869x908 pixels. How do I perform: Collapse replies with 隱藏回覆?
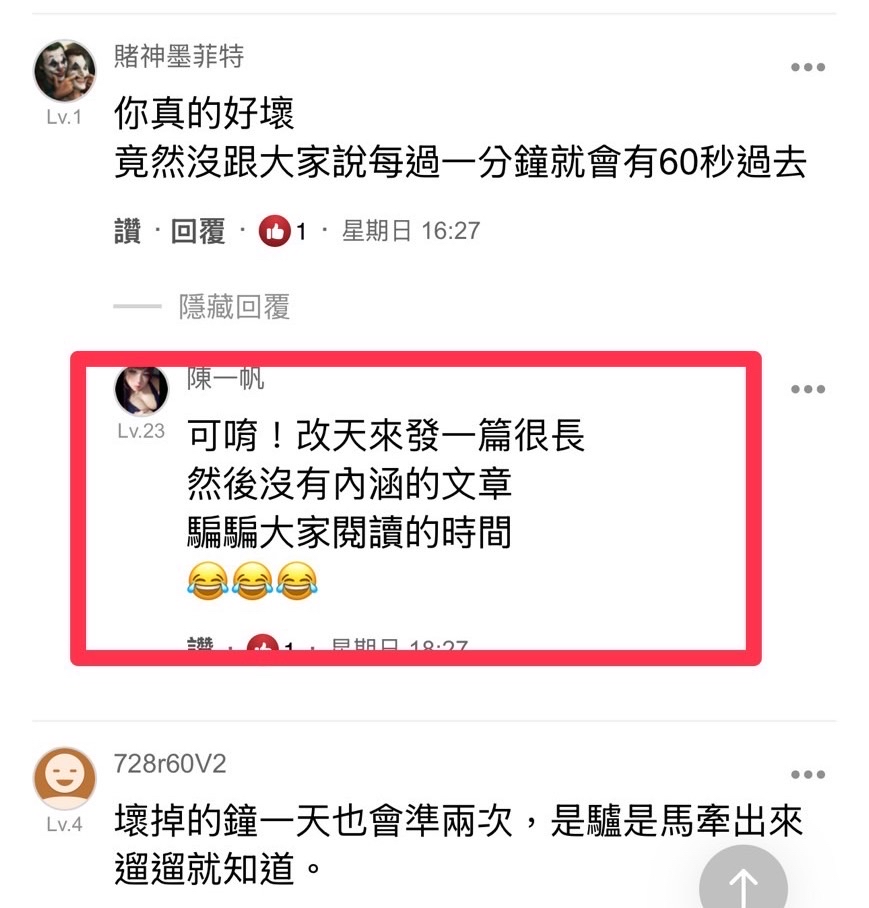(234, 306)
